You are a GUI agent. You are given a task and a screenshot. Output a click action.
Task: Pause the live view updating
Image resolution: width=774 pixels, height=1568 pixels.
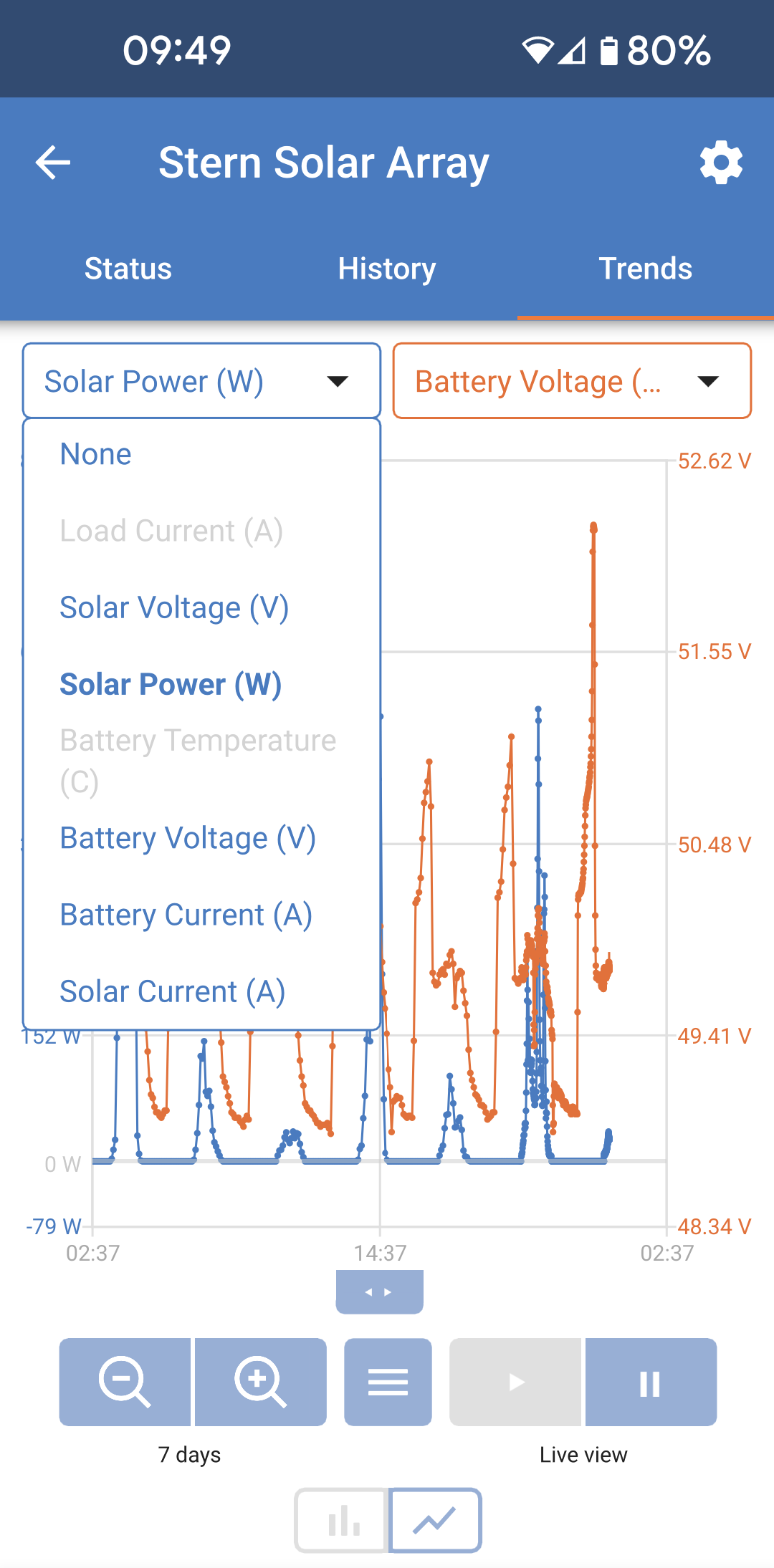(x=651, y=1382)
